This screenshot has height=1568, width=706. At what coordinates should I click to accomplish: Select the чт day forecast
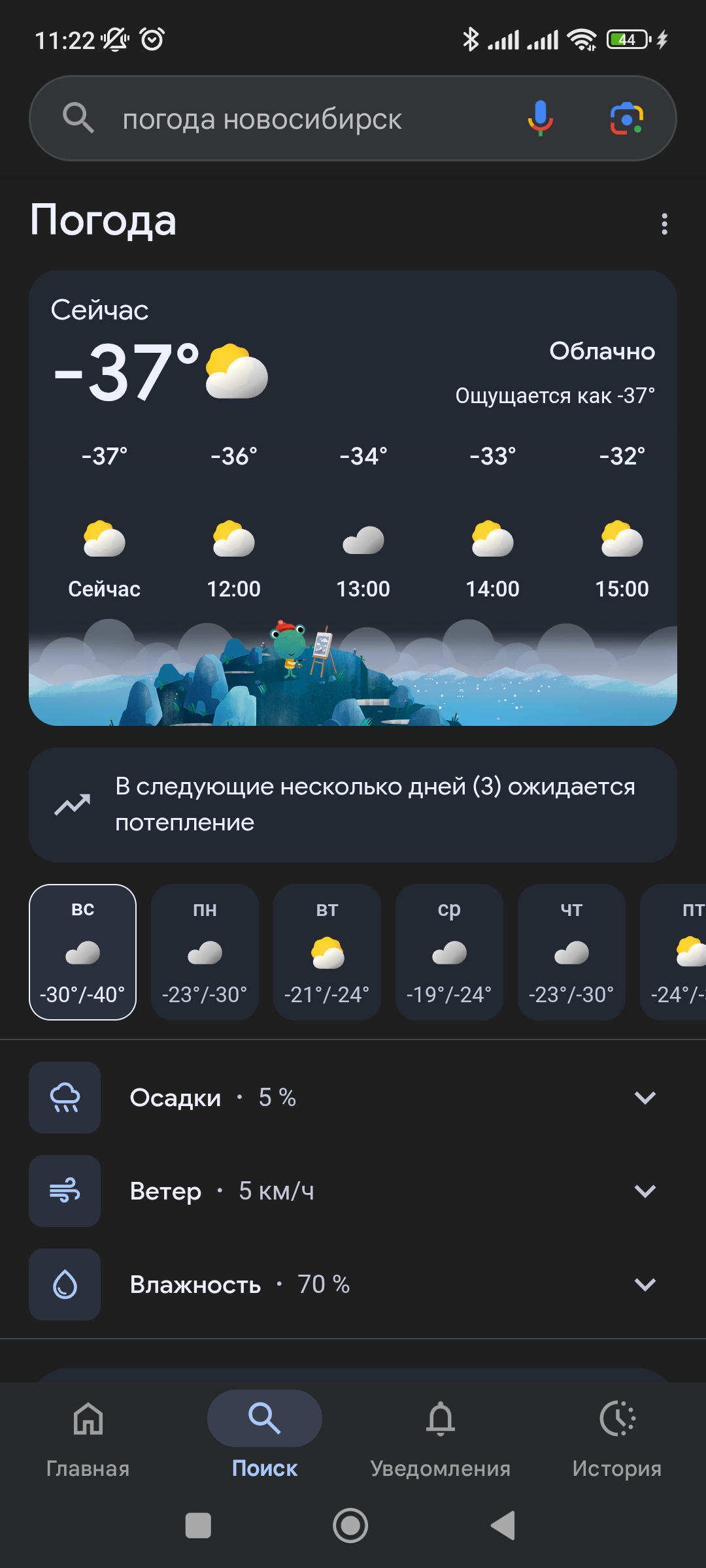click(571, 952)
